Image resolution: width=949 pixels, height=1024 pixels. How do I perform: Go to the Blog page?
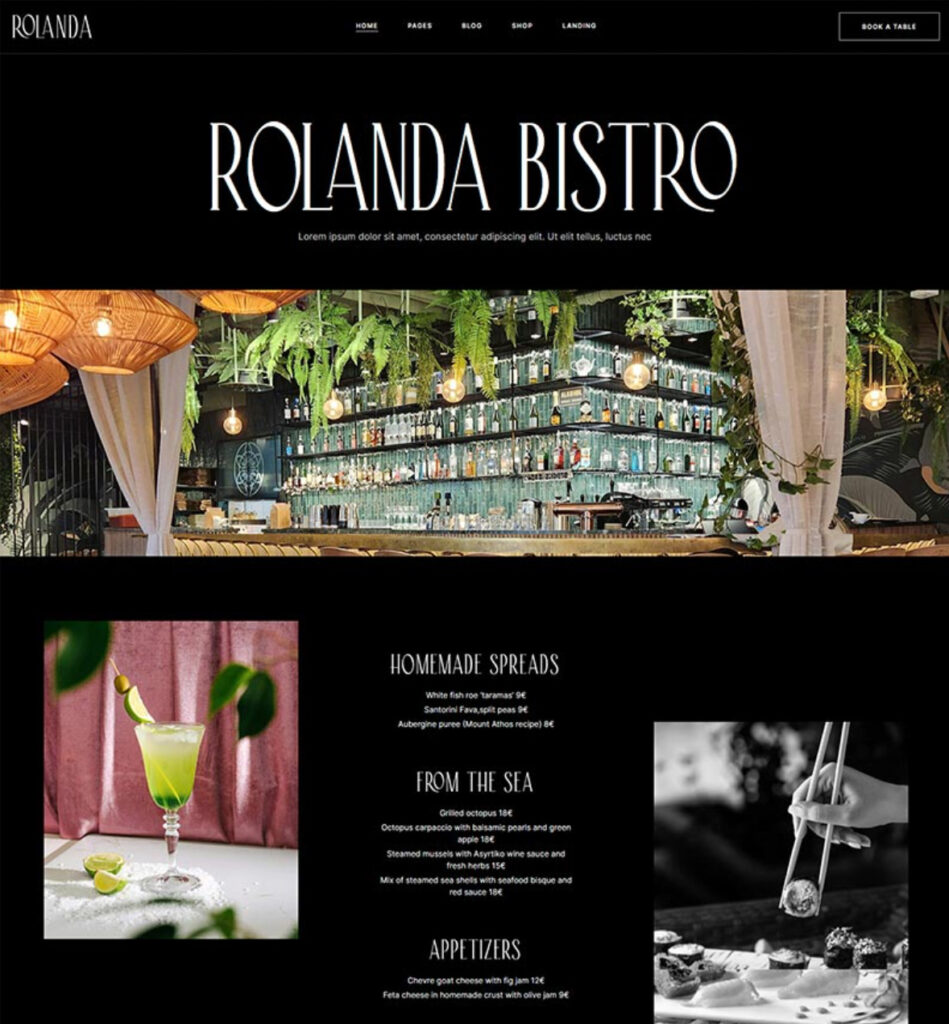471,26
